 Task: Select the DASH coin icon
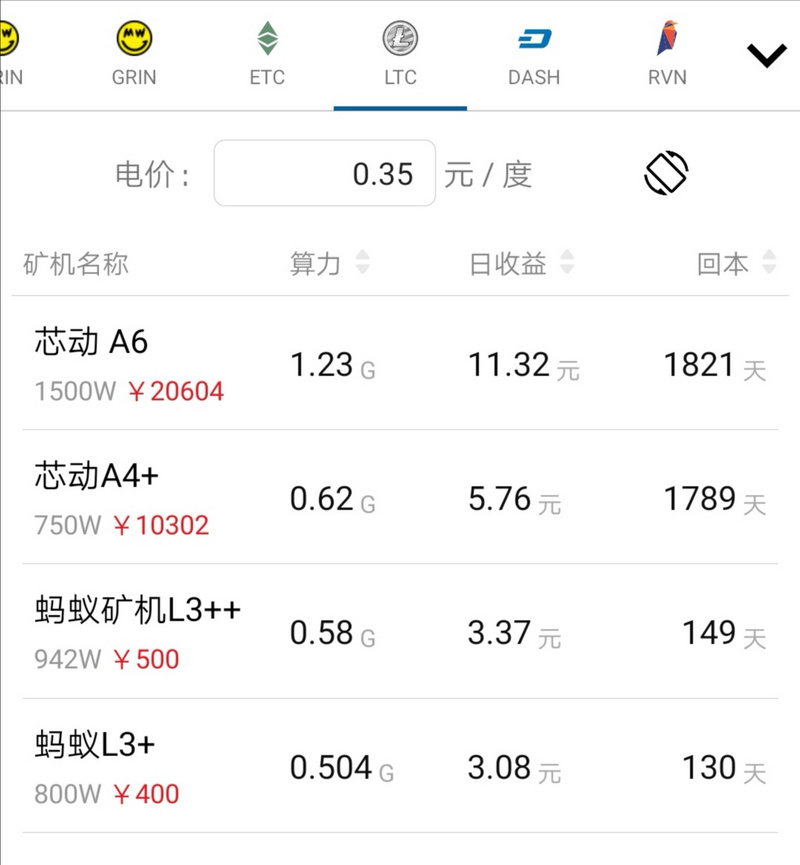point(537,40)
